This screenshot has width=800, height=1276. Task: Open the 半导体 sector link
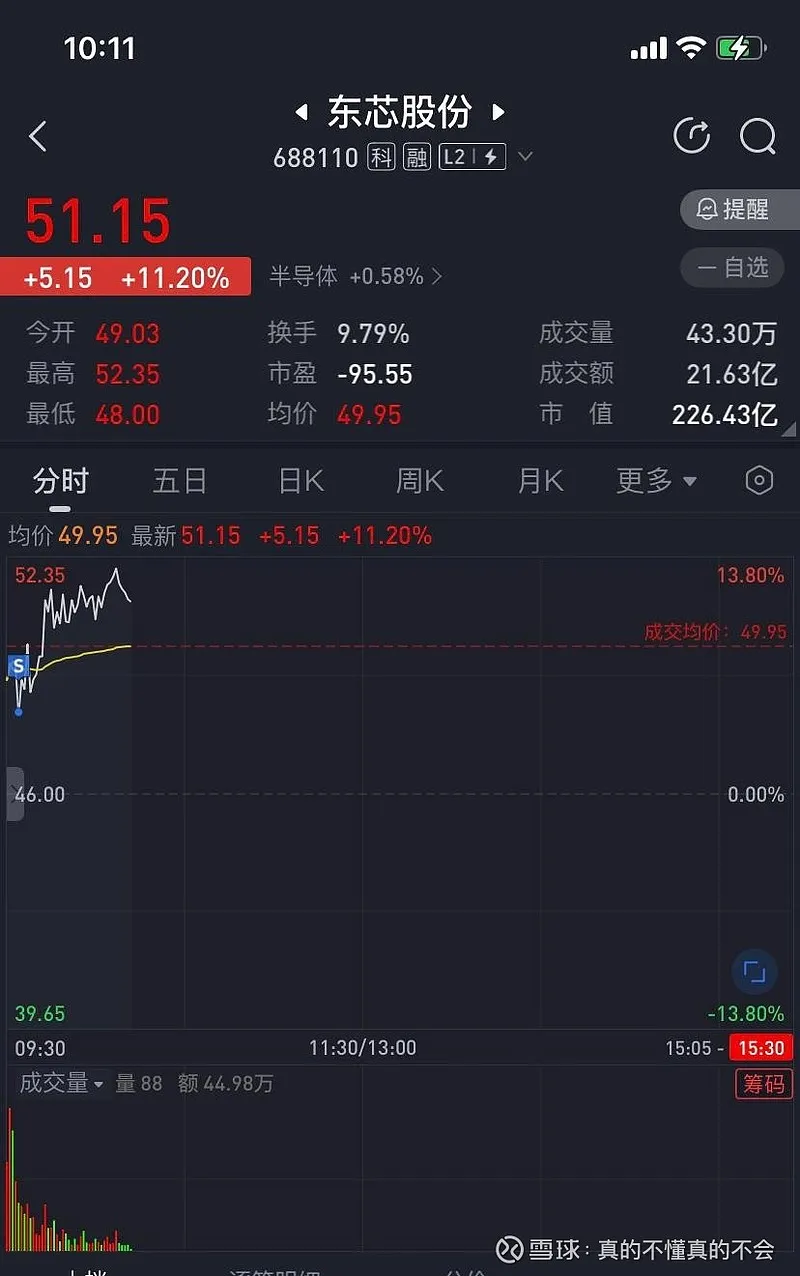point(355,277)
